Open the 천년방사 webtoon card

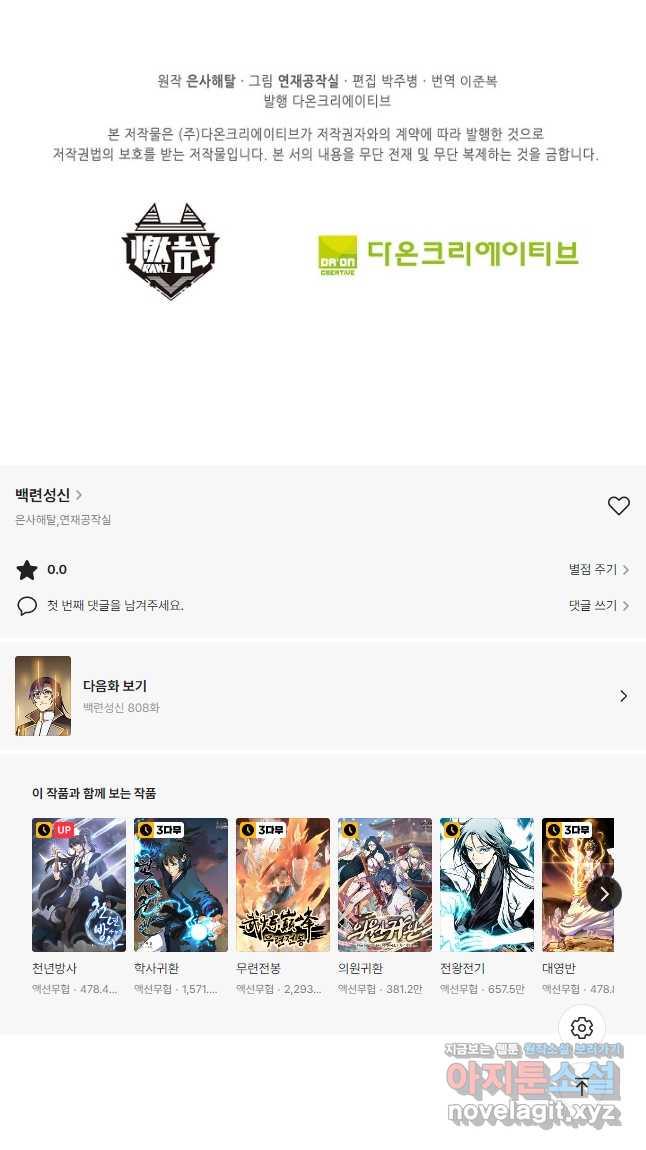pos(79,885)
